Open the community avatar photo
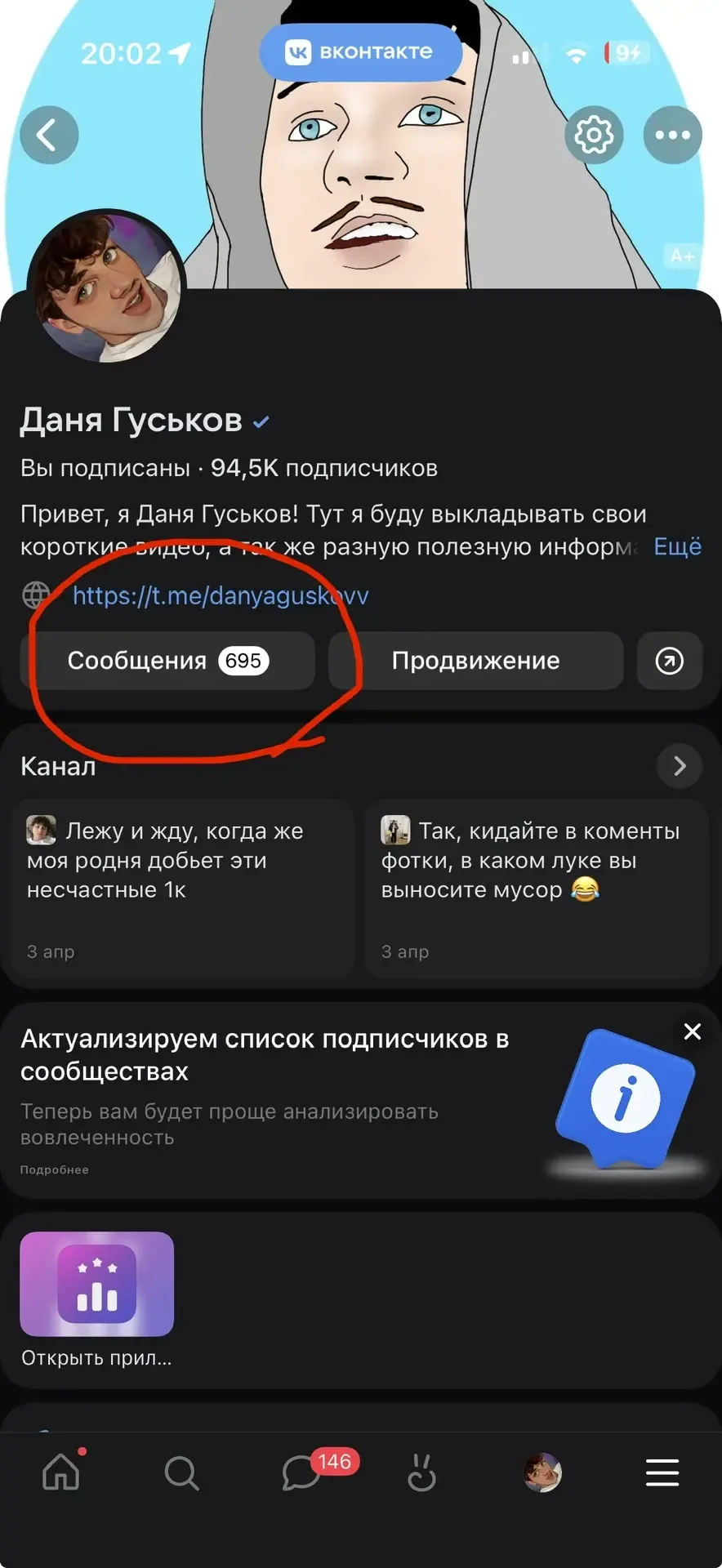The image size is (722, 1568). [106, 287]
